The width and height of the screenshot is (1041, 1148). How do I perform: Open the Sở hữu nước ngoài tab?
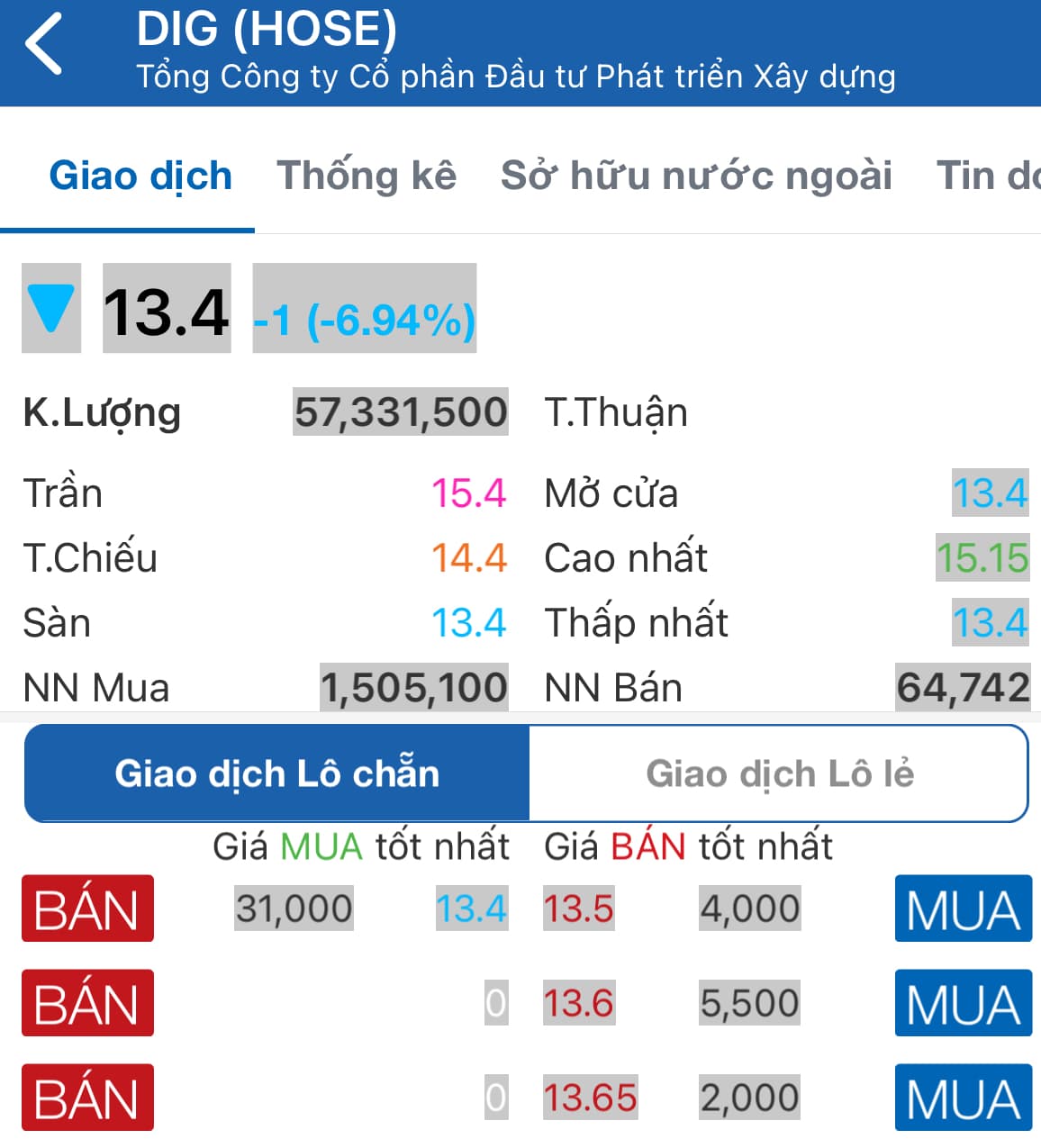(696, 176)
